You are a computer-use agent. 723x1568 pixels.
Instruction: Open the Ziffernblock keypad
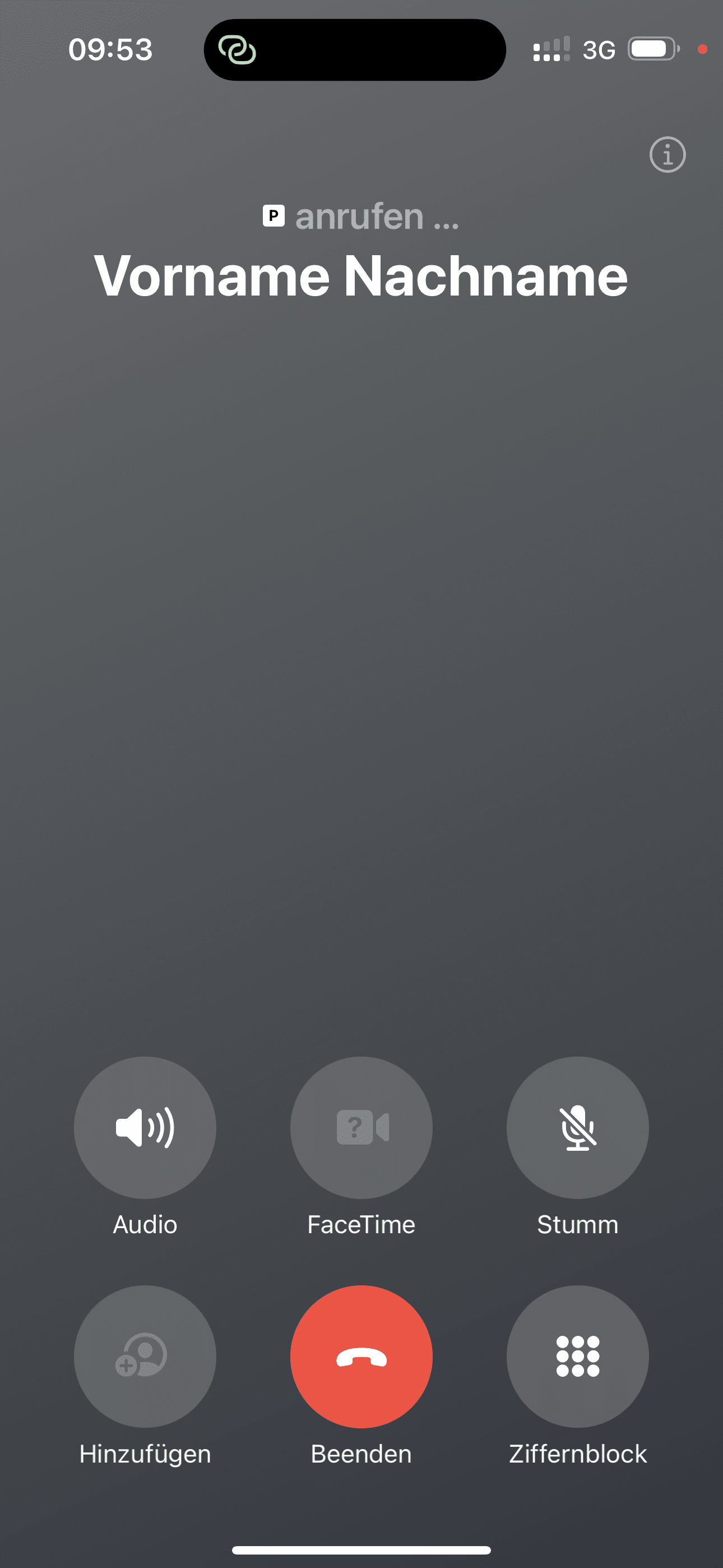(577, 1356)
